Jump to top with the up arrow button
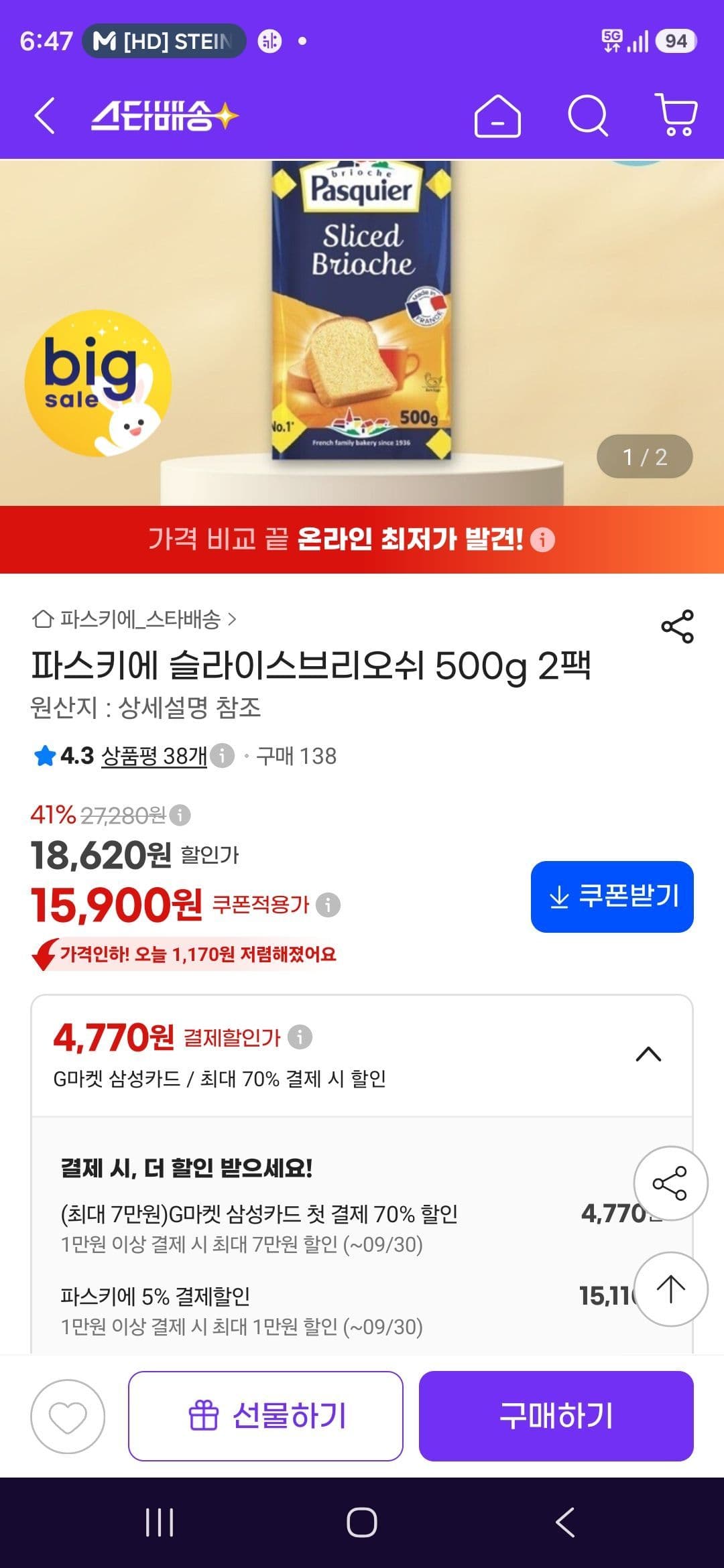The height and width of the screenshot is (1568, 724). click(x=670, y=1289)
